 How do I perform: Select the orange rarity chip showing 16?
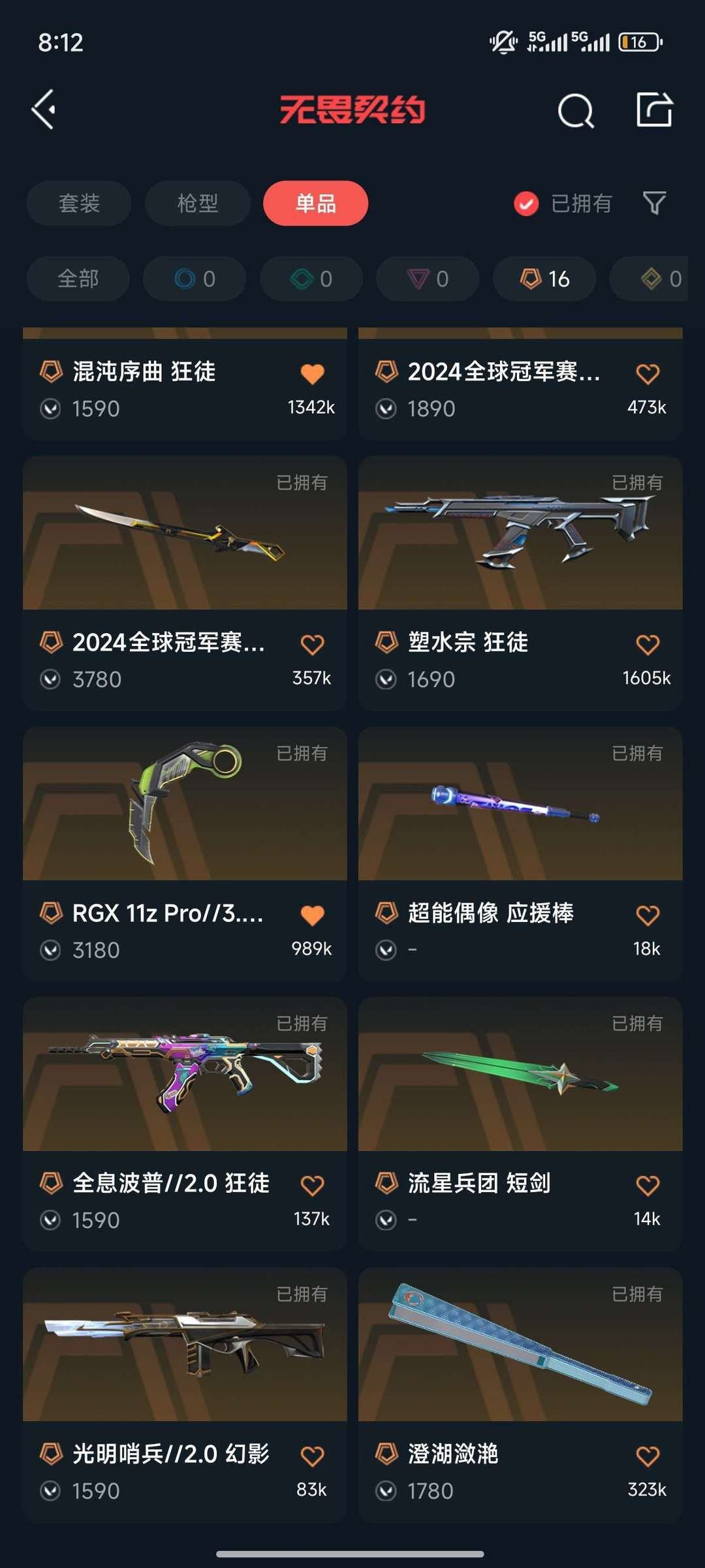click(x=544, y=279)
